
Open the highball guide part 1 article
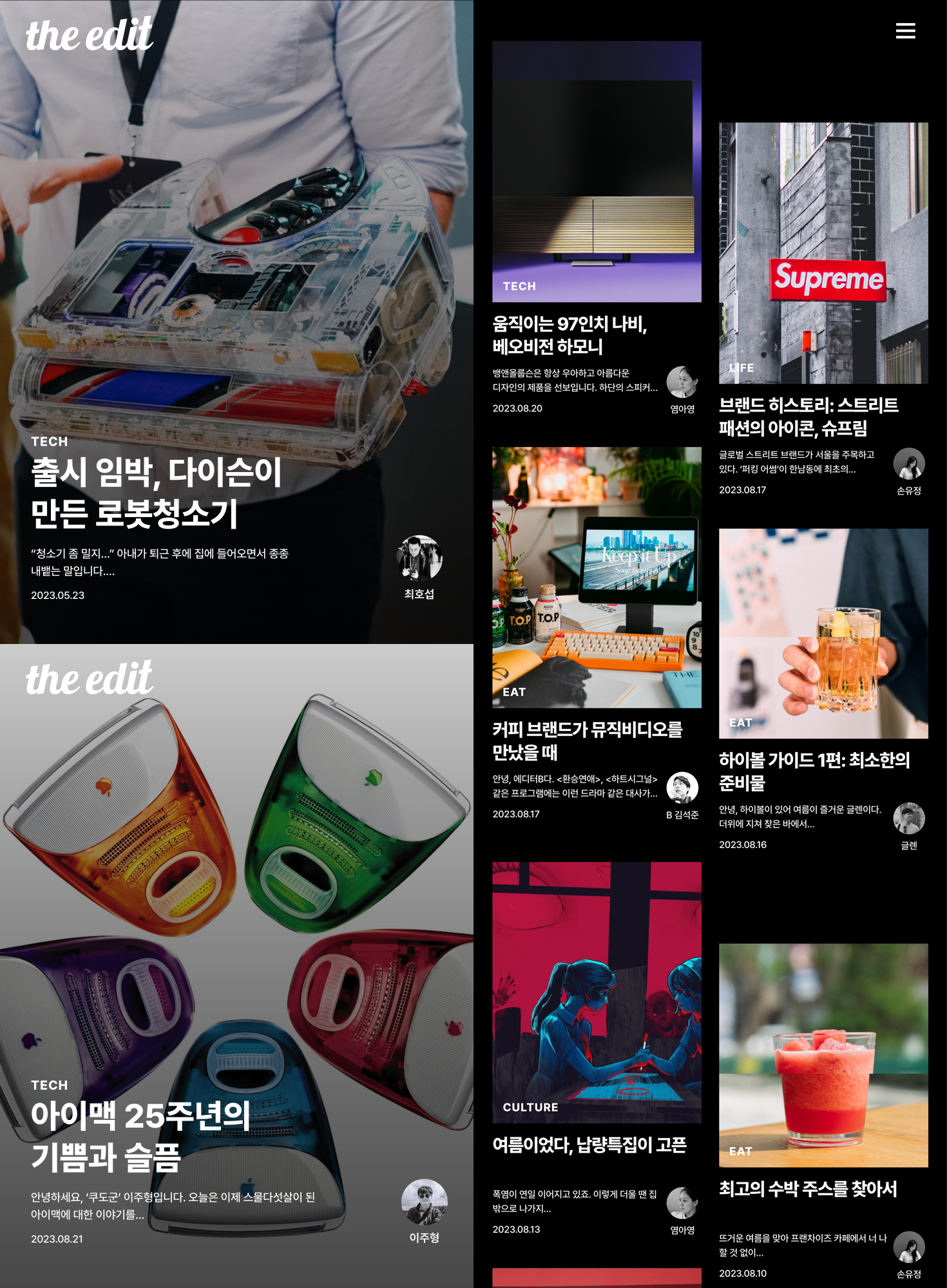coord(814,771)
